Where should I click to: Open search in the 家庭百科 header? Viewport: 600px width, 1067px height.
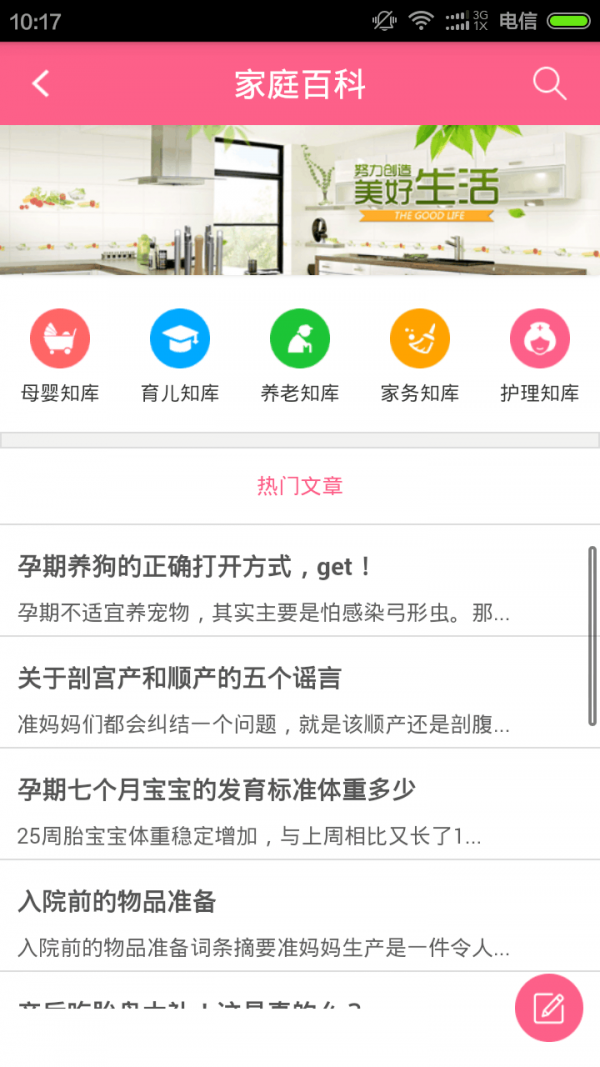[x=549, y=83]
